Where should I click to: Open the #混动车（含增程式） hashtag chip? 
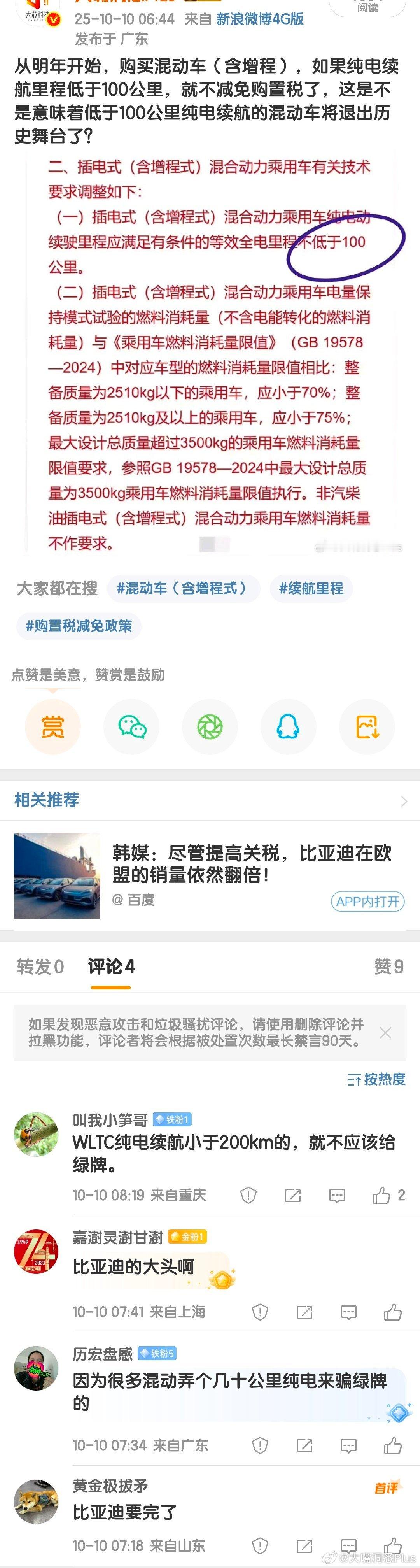183,589
